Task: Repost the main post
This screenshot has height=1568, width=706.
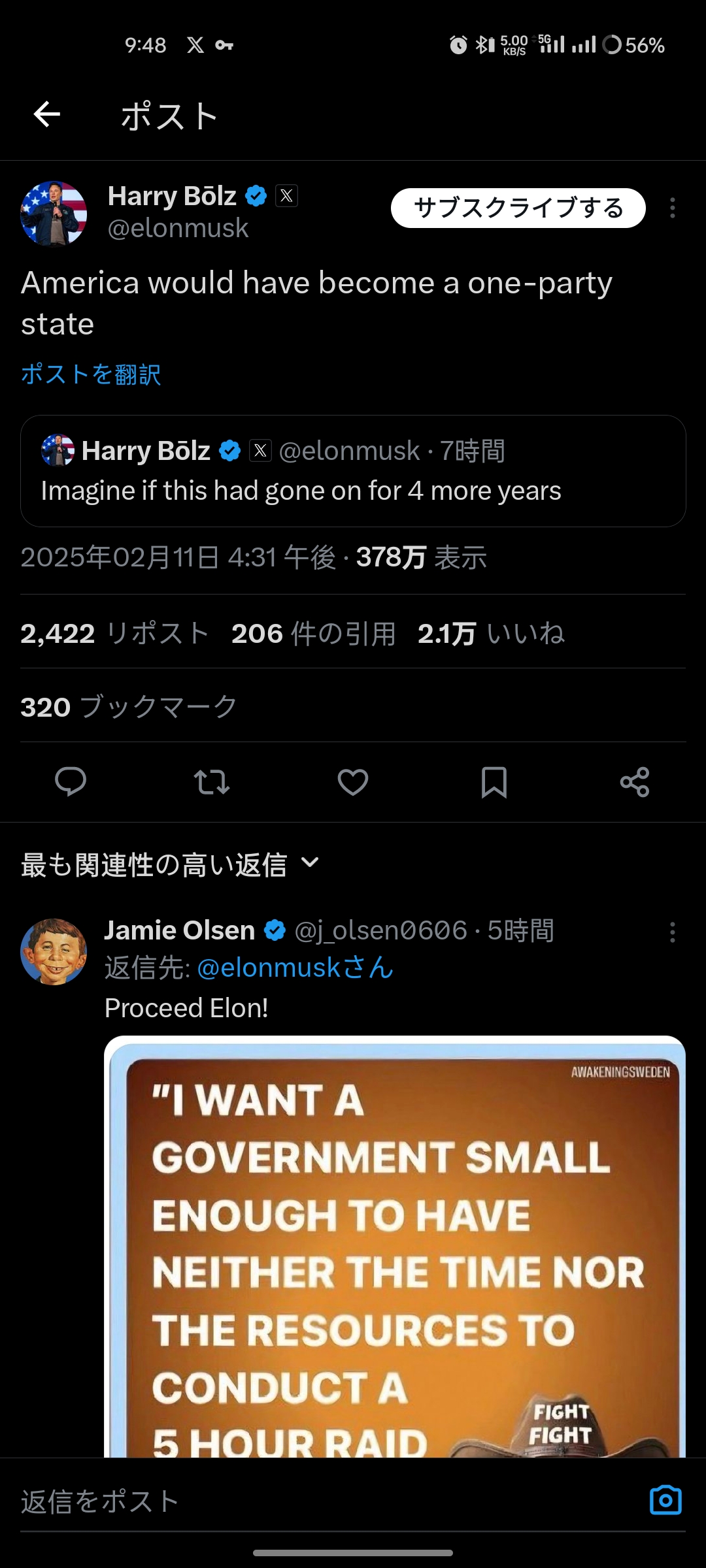Action: tap(212, 782)
